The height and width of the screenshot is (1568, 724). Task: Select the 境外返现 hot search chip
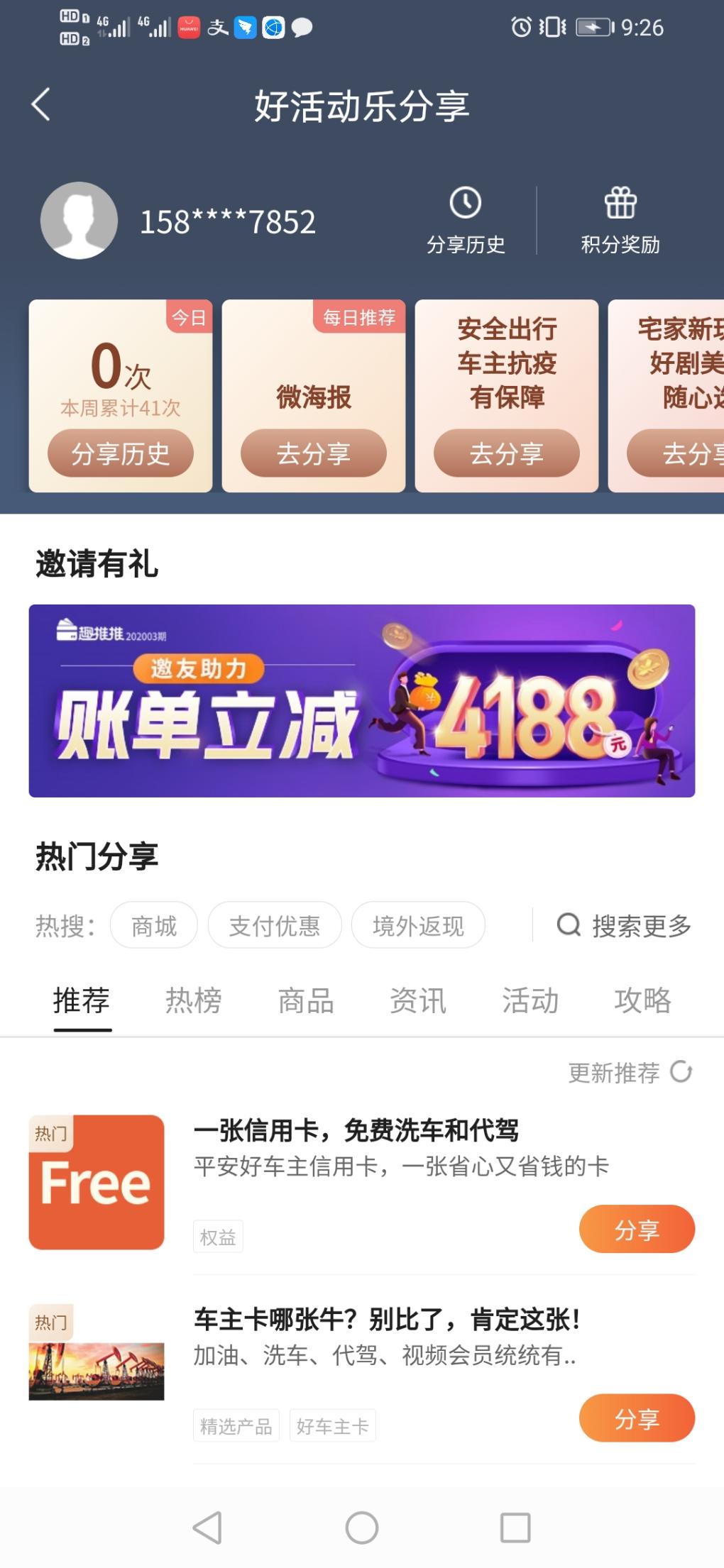click(418, 925)
